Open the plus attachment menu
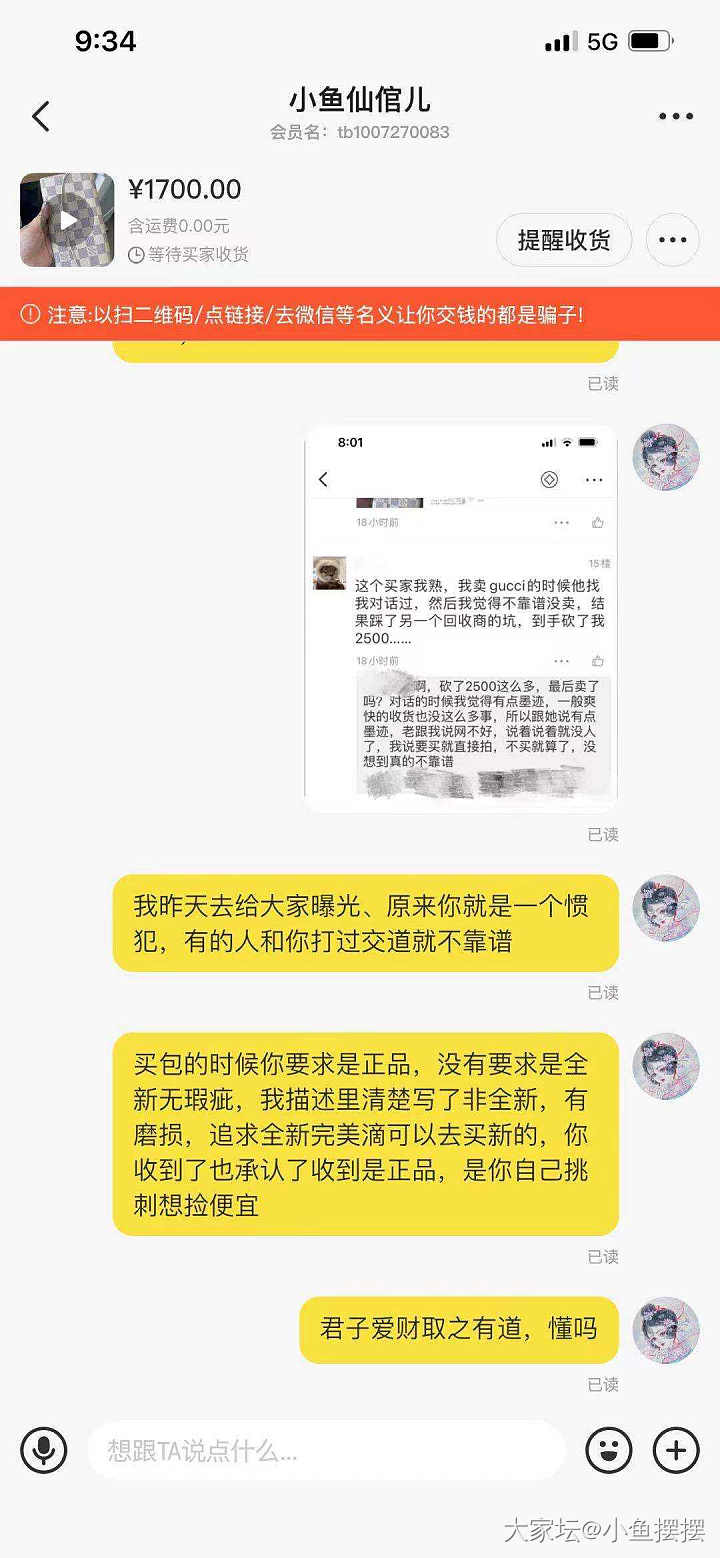Viewport: 720px width, 1558px height. click(676, 1450)
